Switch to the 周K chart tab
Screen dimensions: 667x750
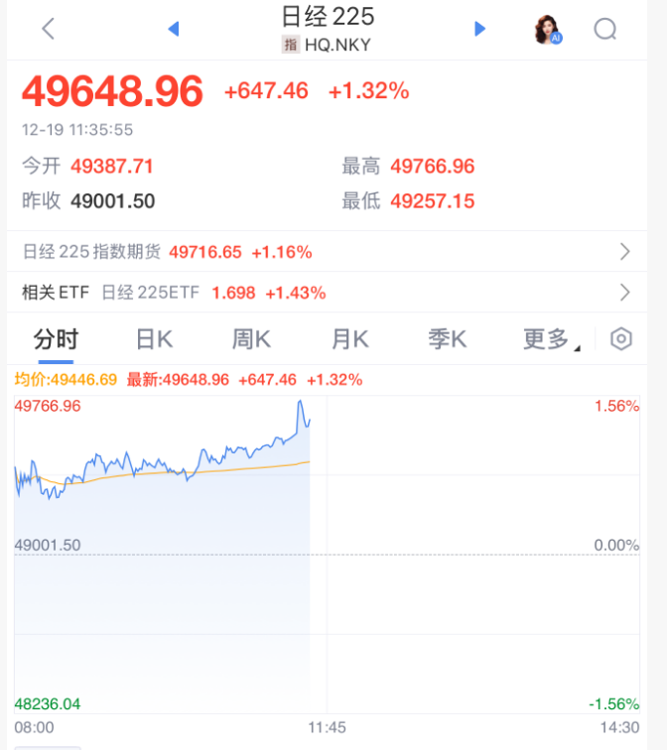251,339
